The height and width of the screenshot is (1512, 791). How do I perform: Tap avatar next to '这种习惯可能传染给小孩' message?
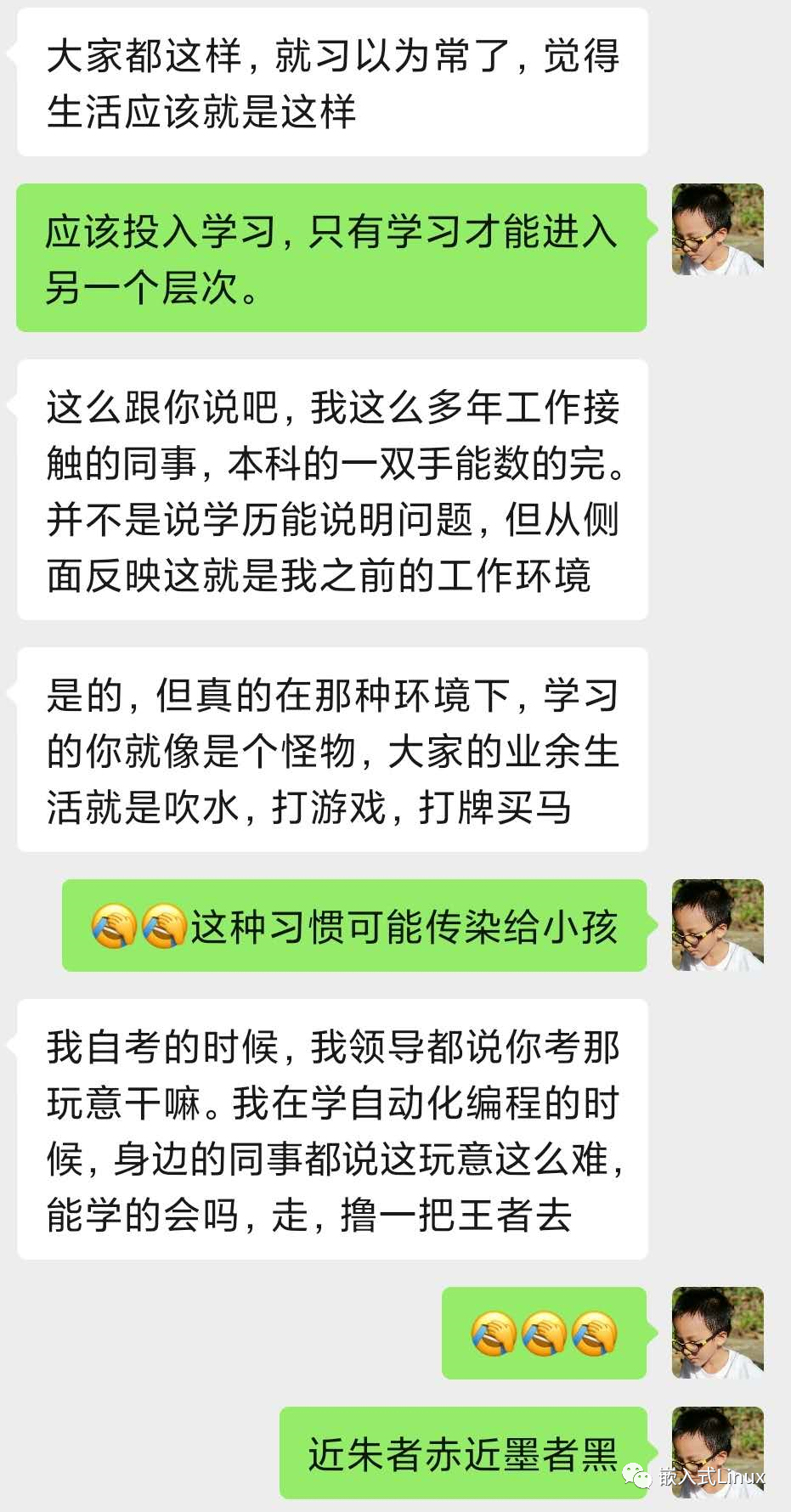coord(718,925)
